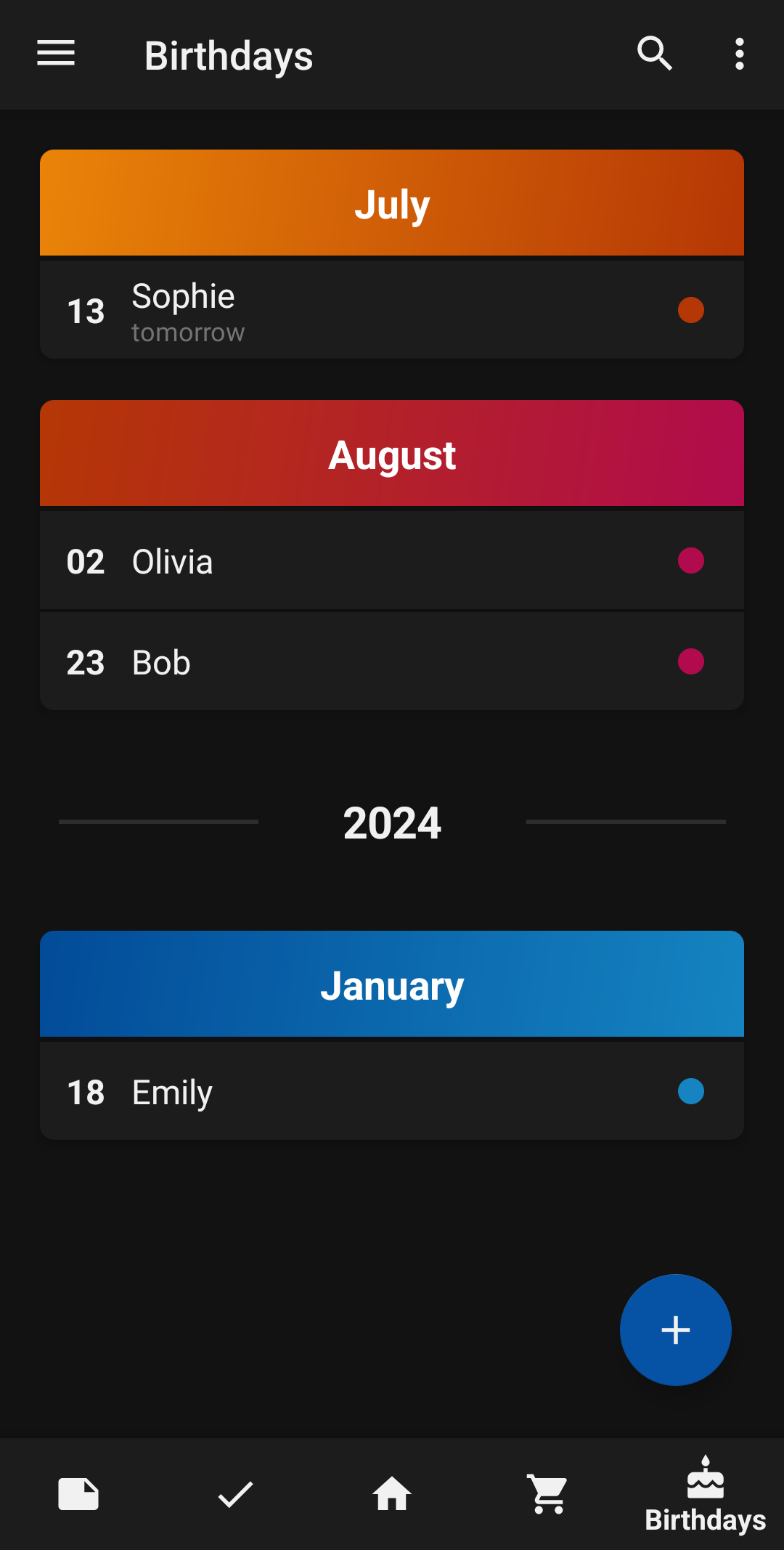This screenshot has width=784, height=1550.
Task: Open the shopping cart tab
Action: (x=549, y=1494)
